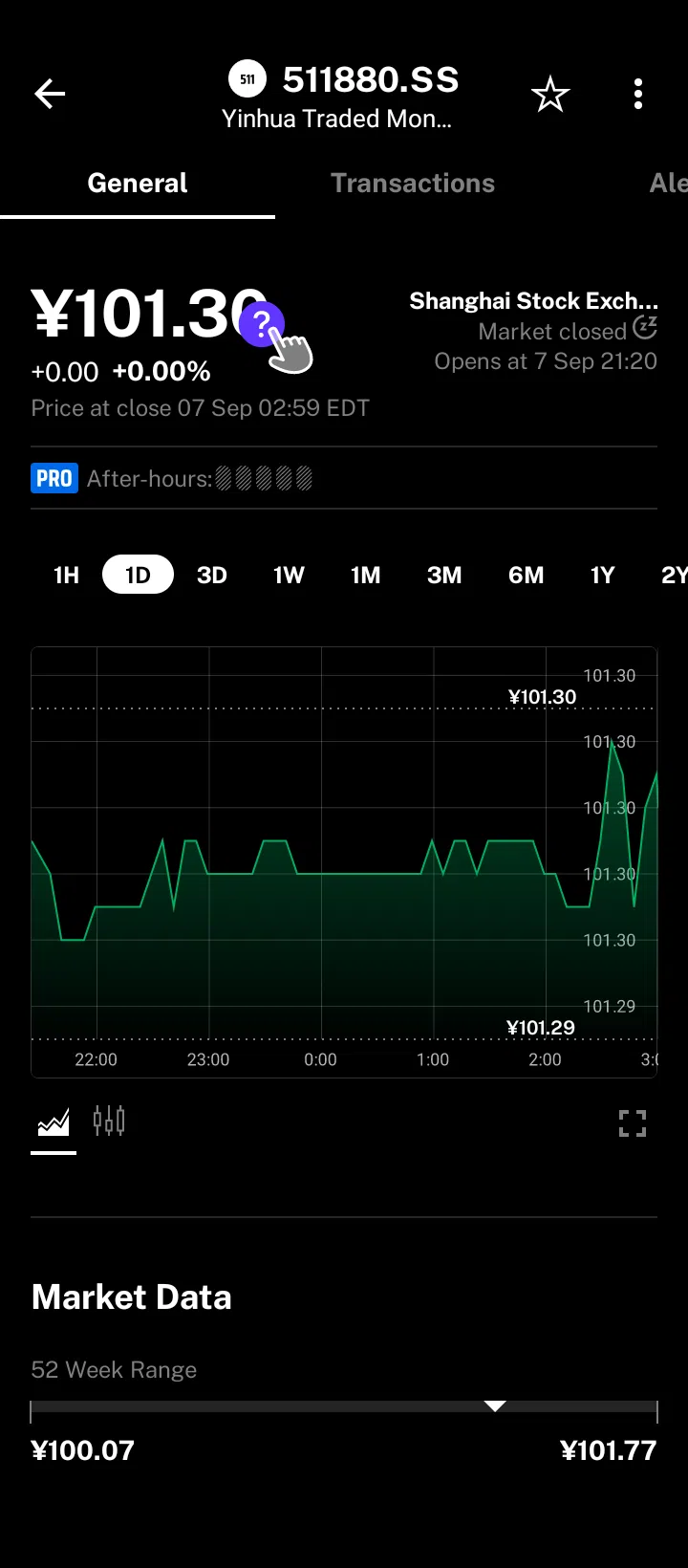Switch to candlestick chart view
This screenshot has height=1568, width=688.
tap(109, 1121)
